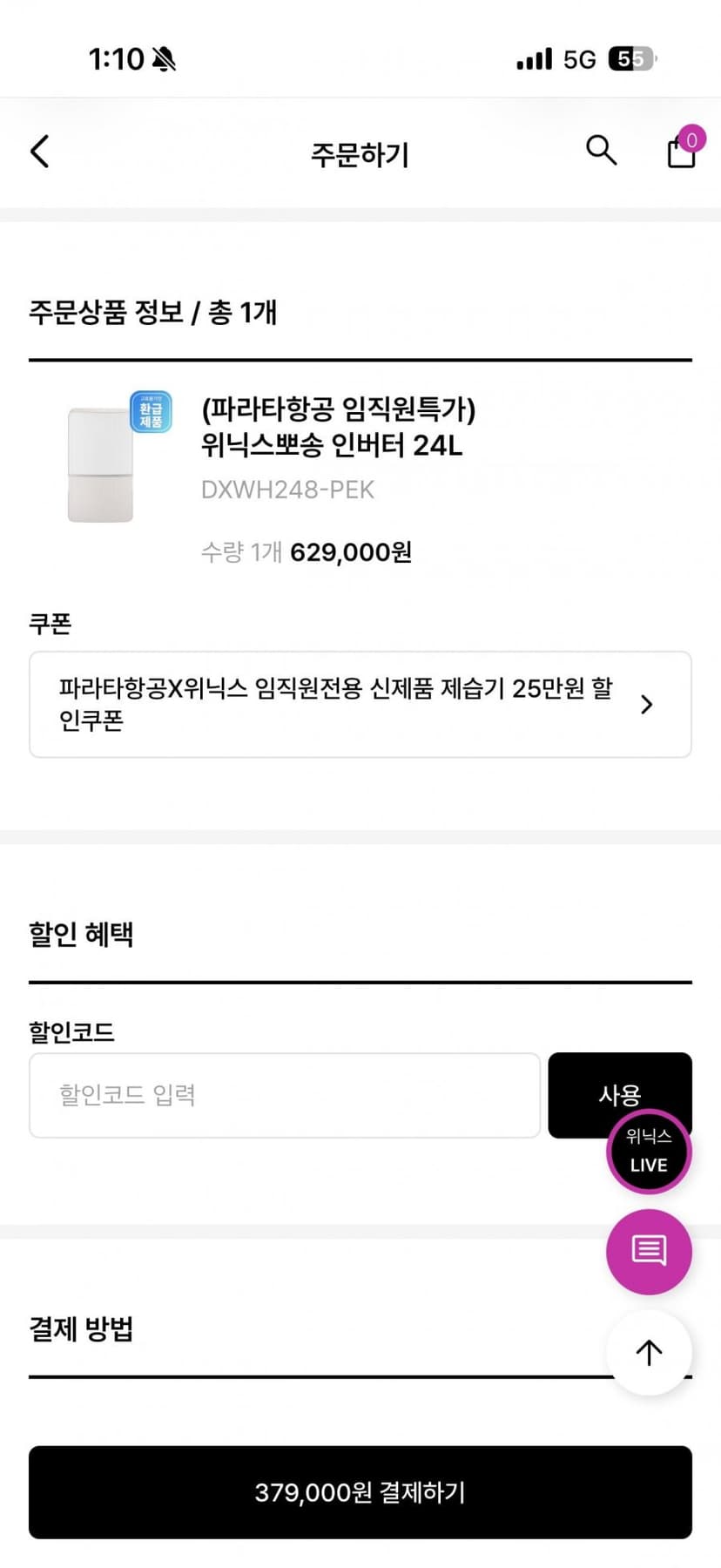Jump to top with the up arrow
This screenshot has height=1568, width=721.
[649, 1353]
